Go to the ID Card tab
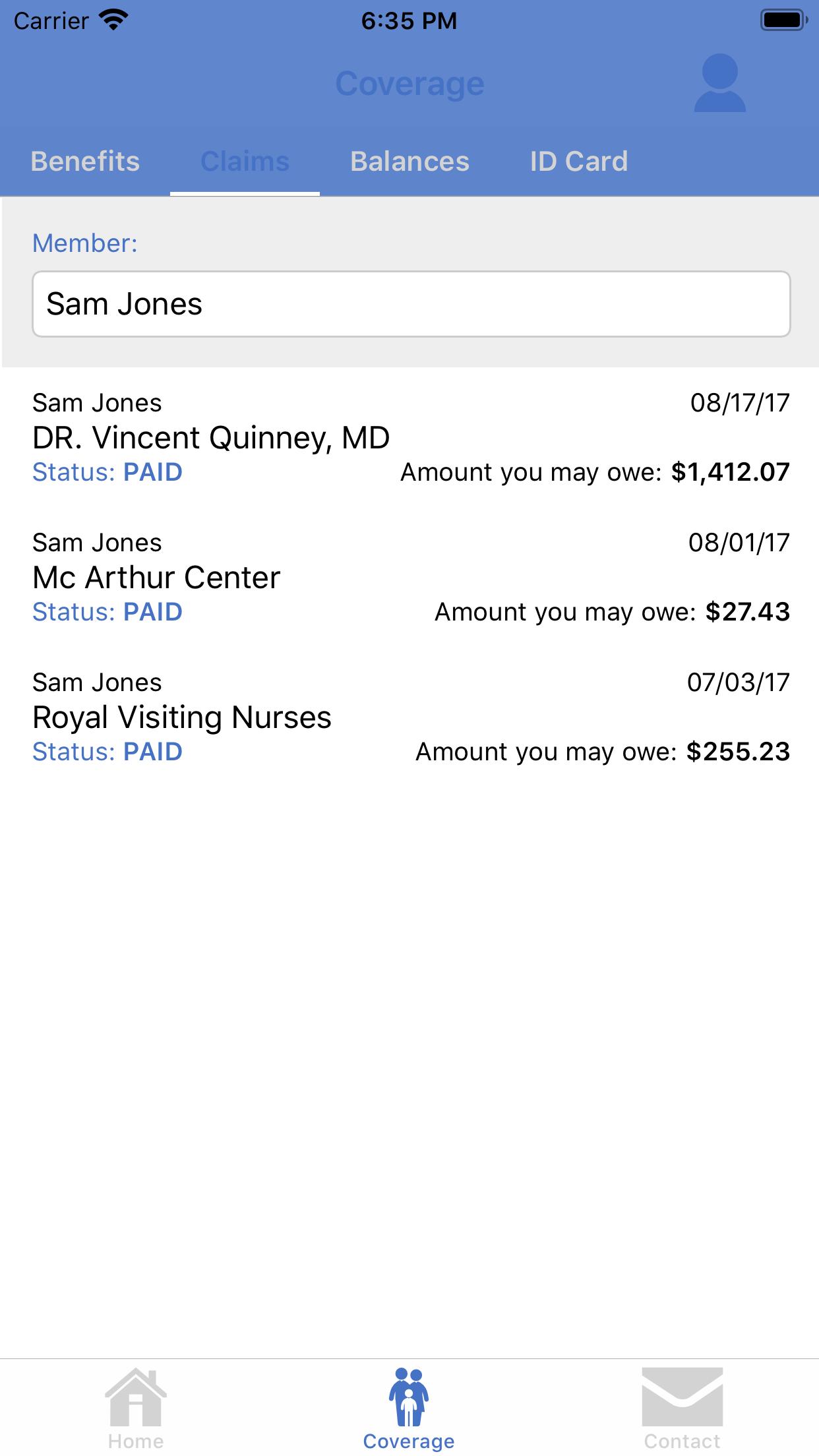 579,162
